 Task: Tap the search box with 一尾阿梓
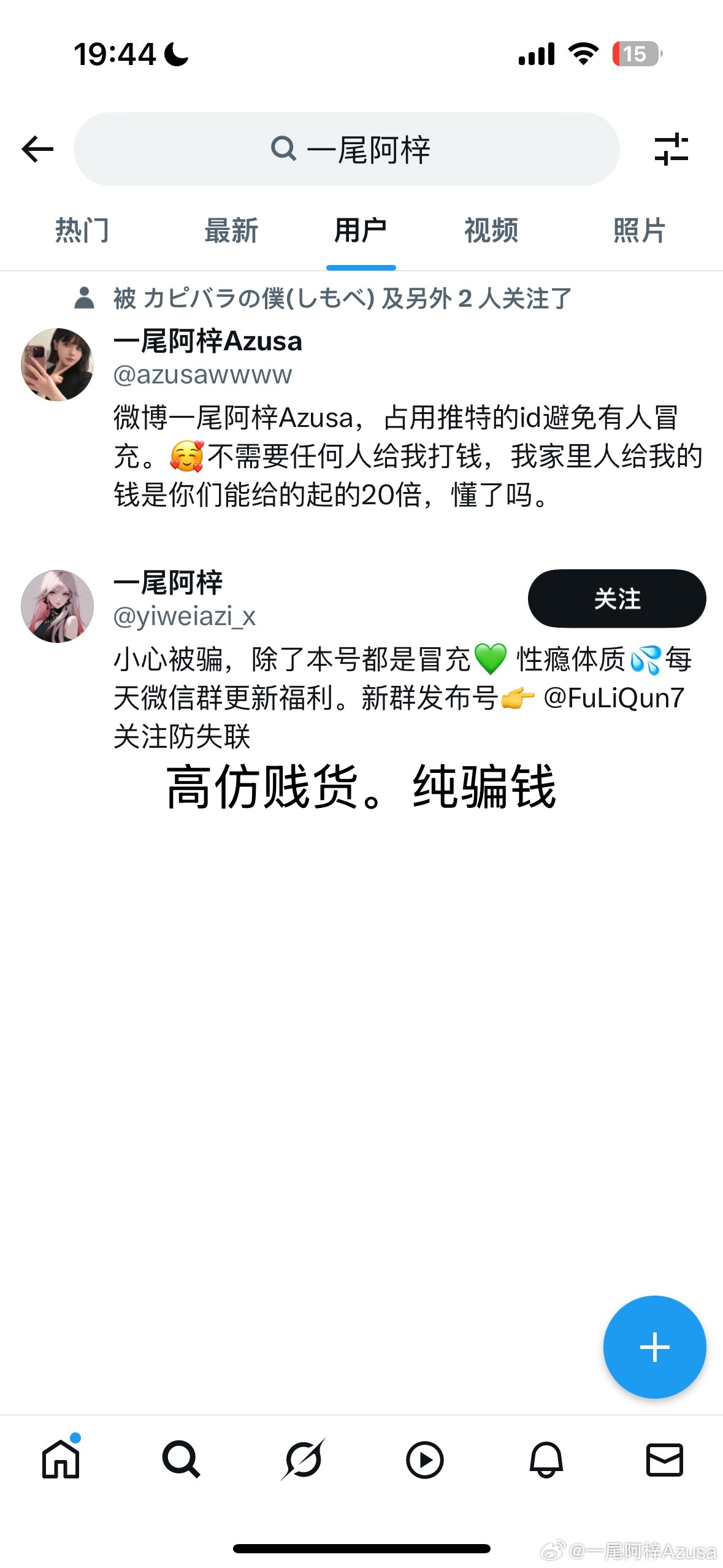pos(346,149)
